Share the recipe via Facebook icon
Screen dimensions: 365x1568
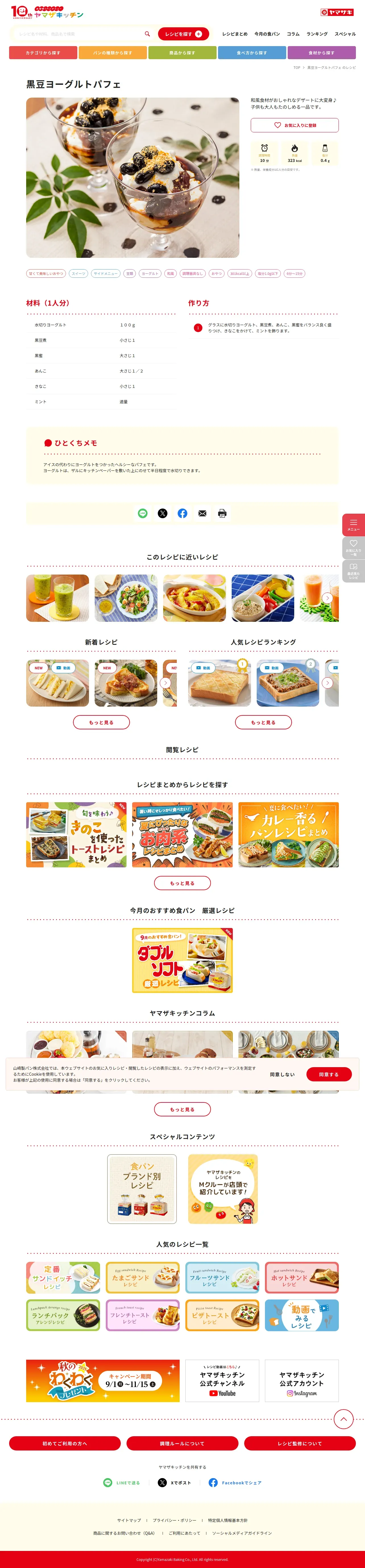pyautogui.click(x=182, y=513)
